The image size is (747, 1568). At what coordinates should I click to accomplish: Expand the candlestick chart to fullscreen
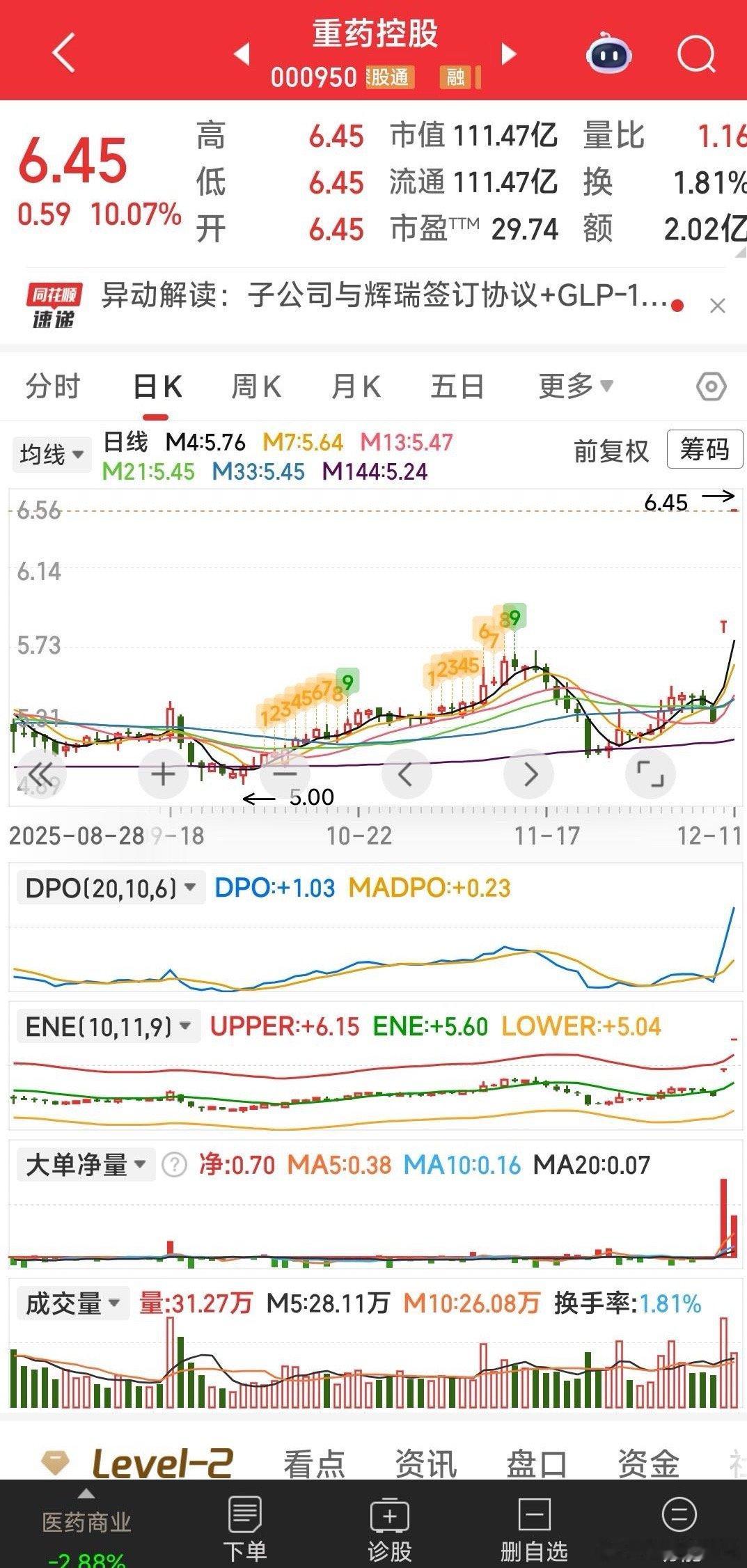tap(650, 773)
